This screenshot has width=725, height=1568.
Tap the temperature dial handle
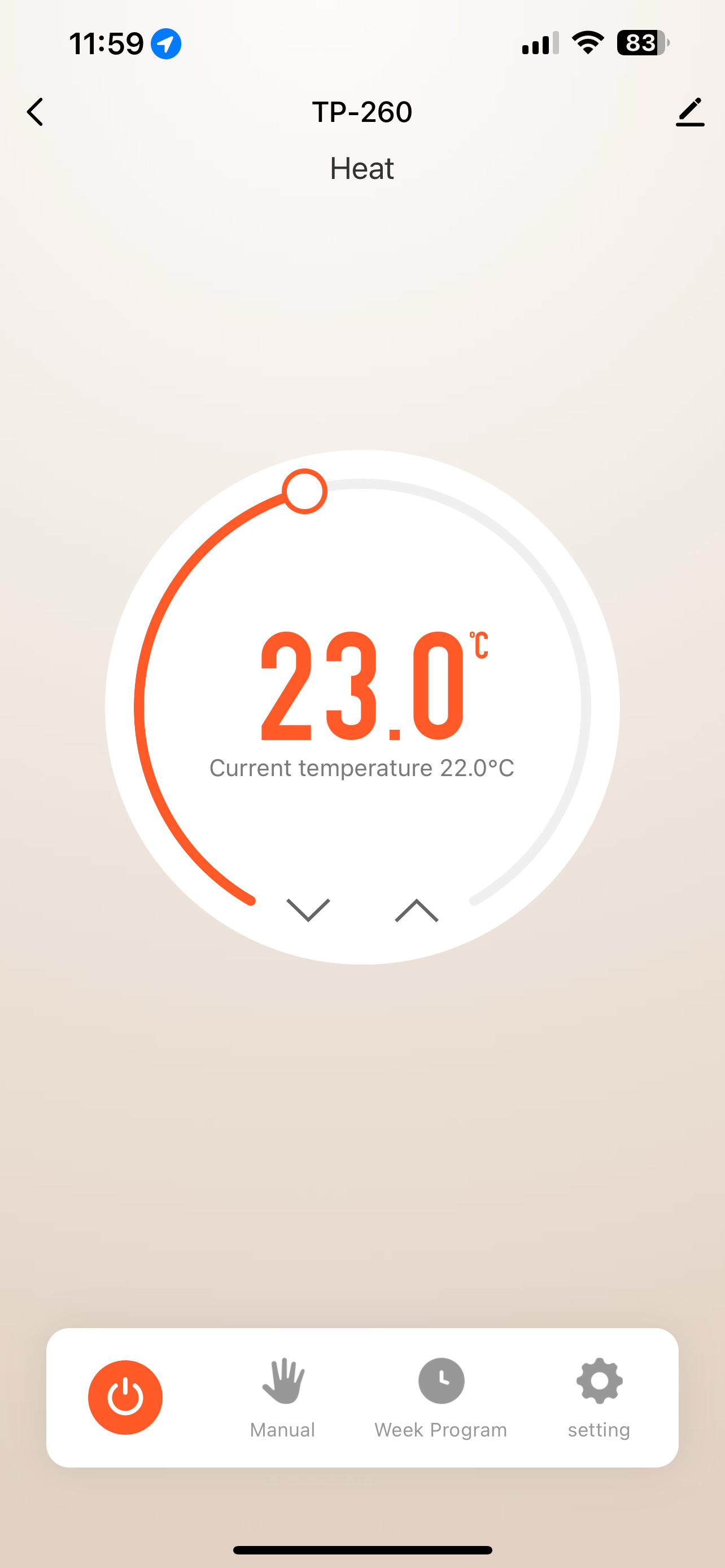(304, 491)
